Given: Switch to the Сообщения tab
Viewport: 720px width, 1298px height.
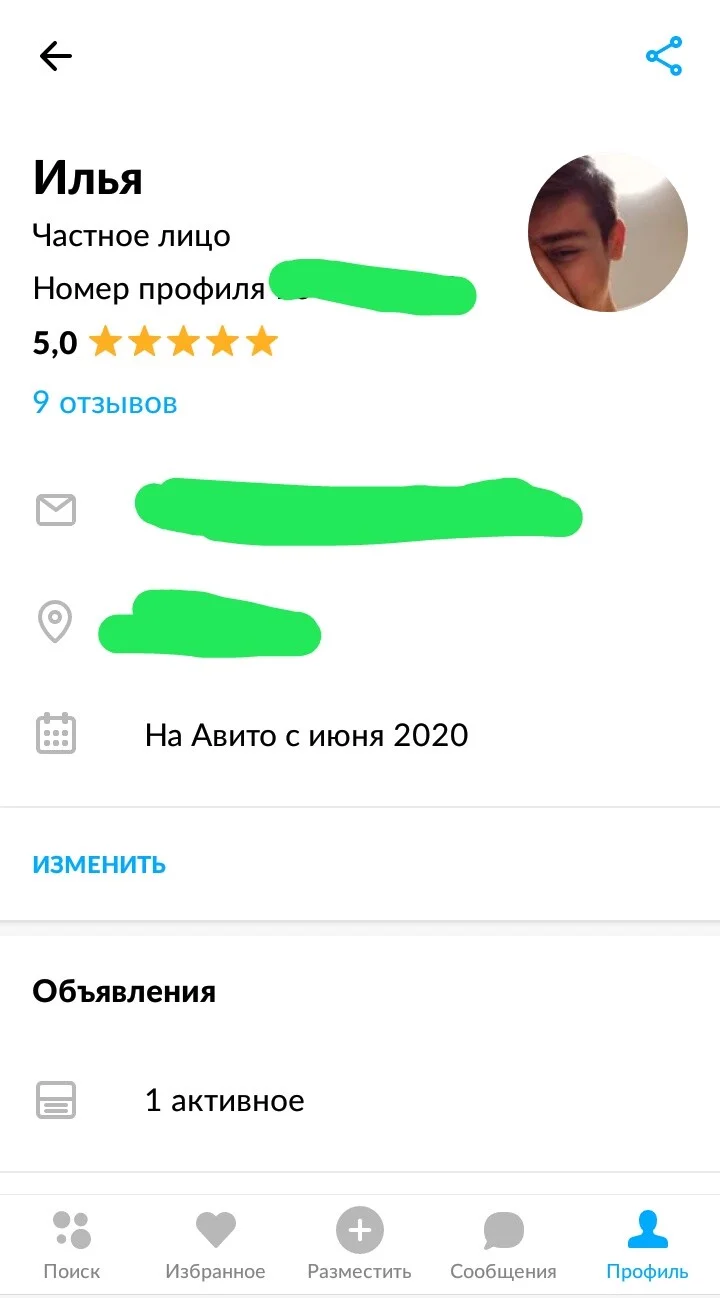Looking at the screenshot, I should [x=503, y=1243].
